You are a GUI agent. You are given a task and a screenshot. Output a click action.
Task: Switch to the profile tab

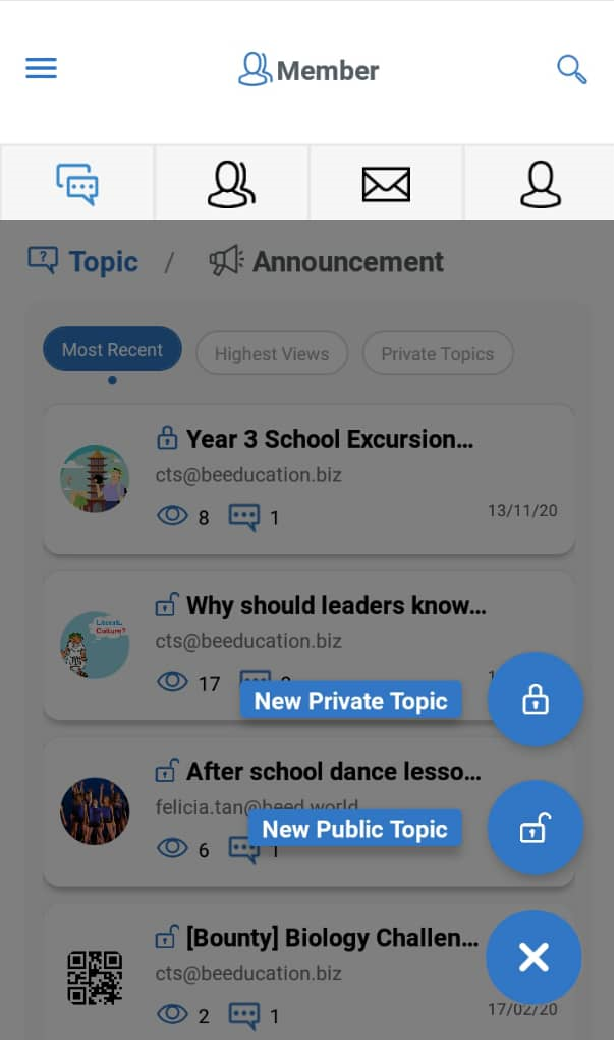(x=540, y=184)
